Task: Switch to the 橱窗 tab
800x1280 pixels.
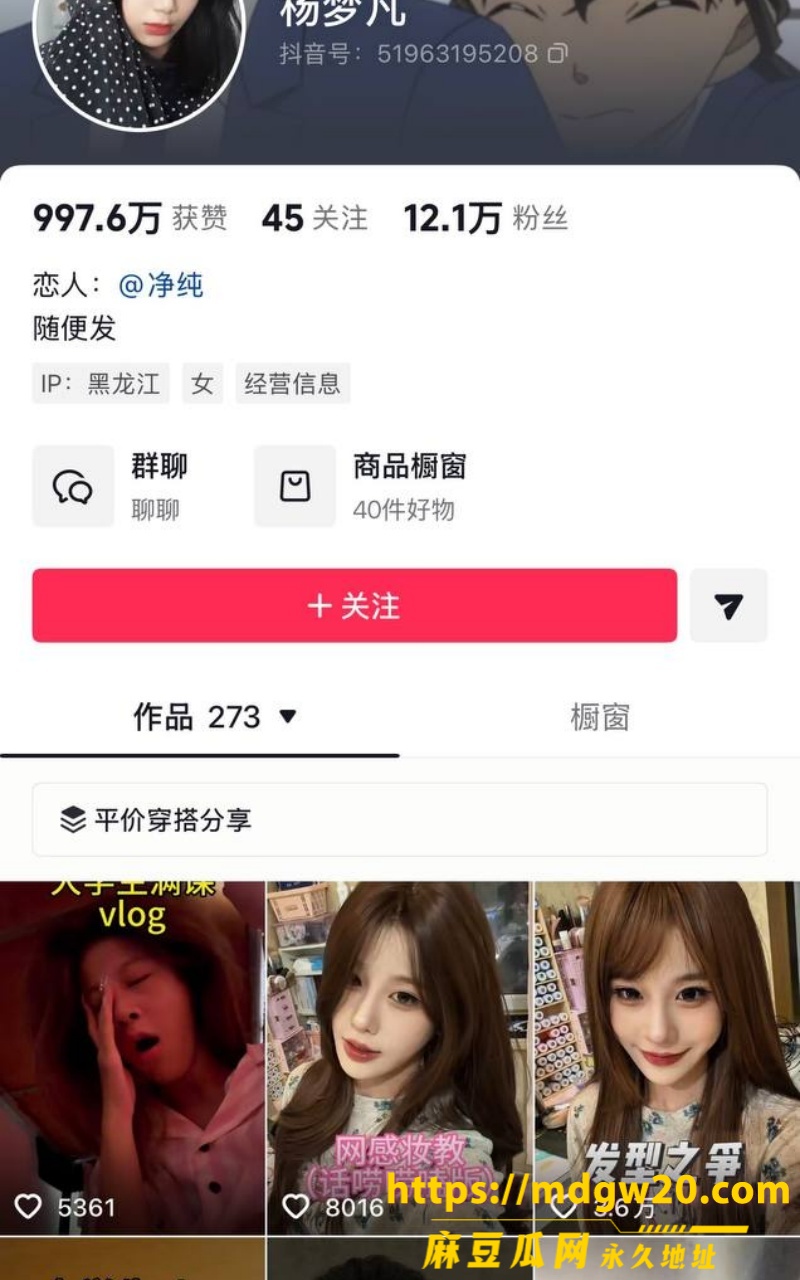Action: (600, 717)
